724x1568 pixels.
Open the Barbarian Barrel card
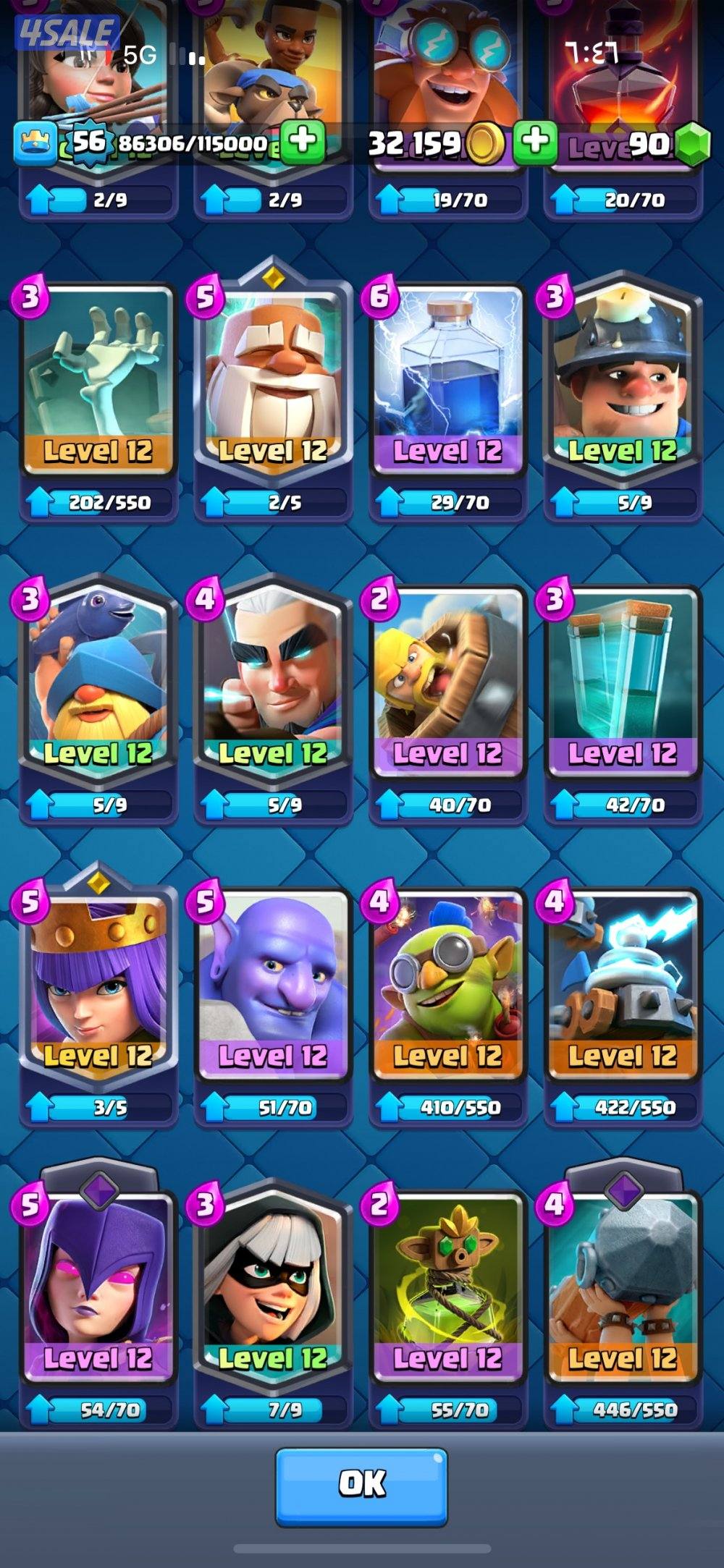point(447,686)
